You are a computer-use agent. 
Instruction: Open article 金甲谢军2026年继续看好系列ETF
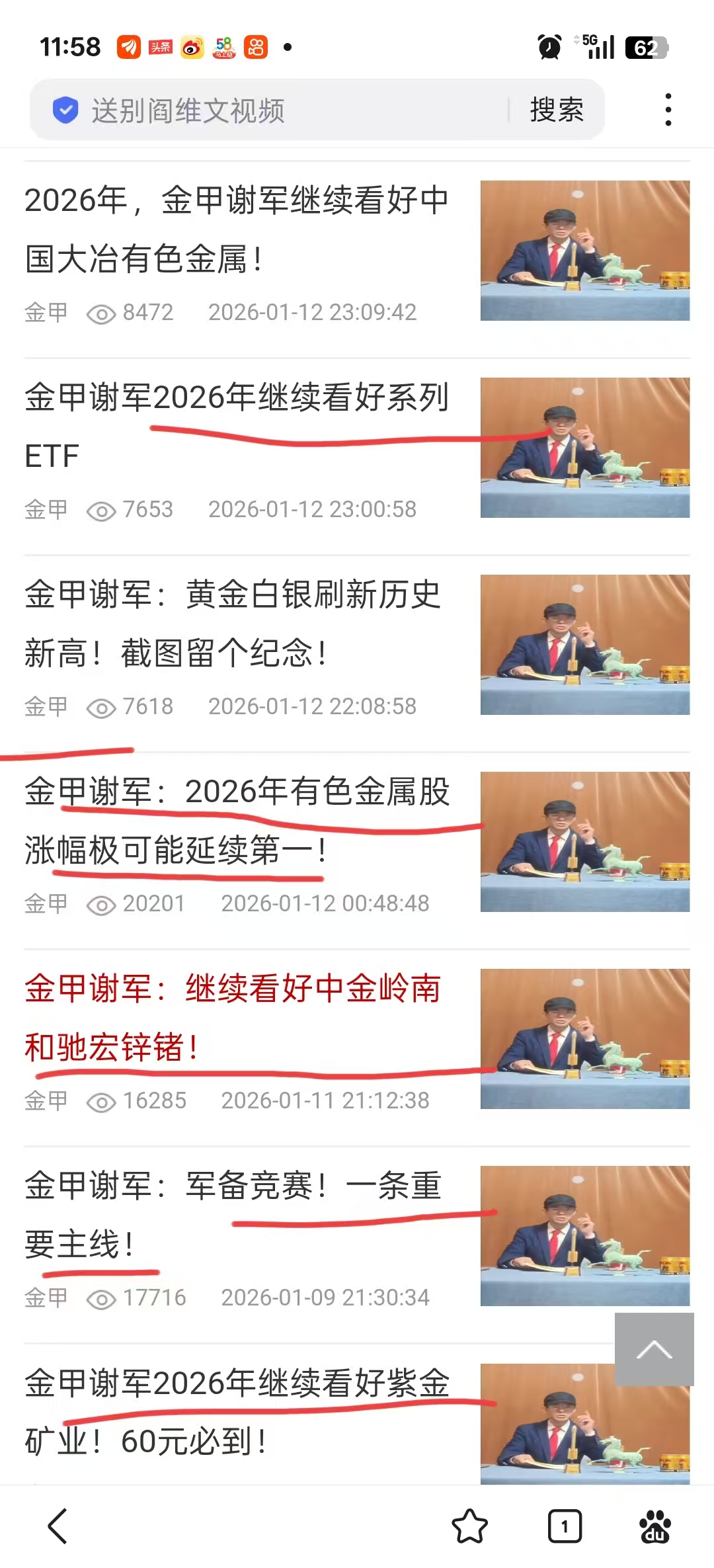[237, 426]
